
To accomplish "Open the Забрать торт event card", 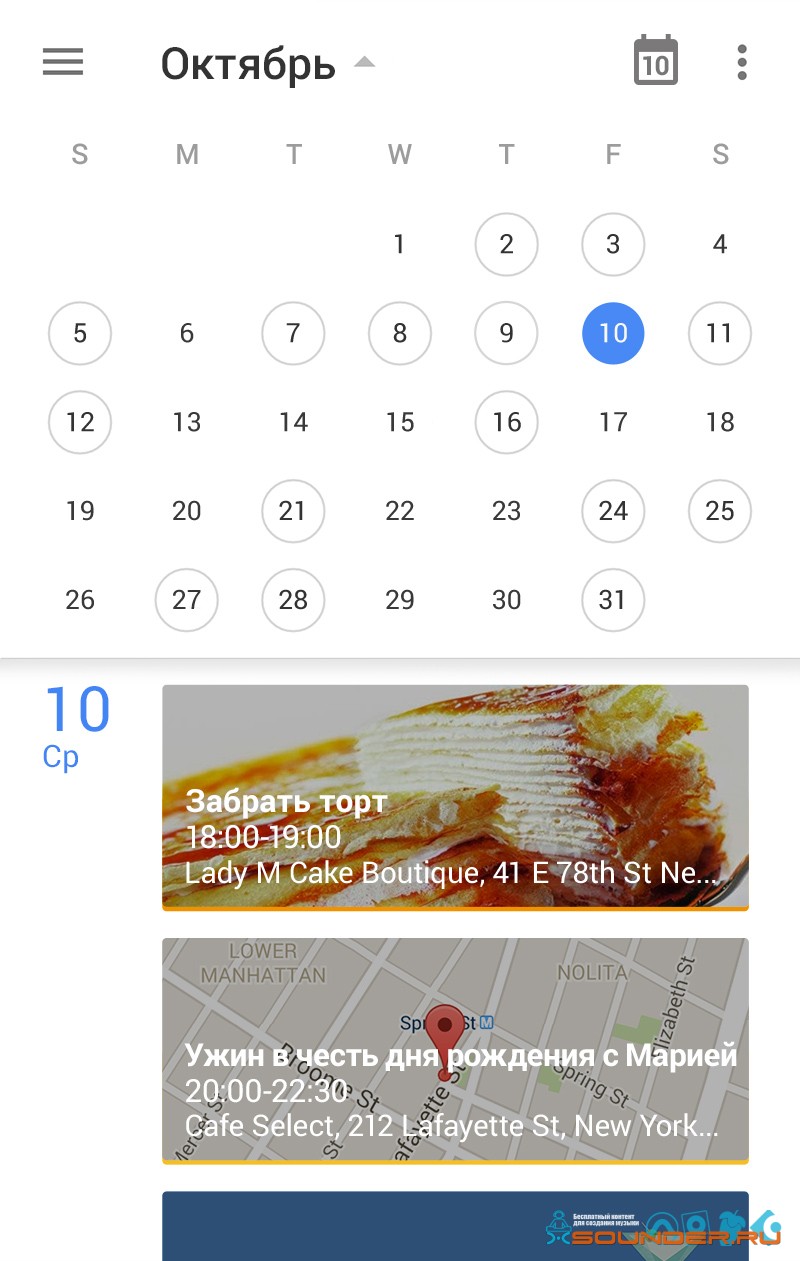I will pos(455,797).
